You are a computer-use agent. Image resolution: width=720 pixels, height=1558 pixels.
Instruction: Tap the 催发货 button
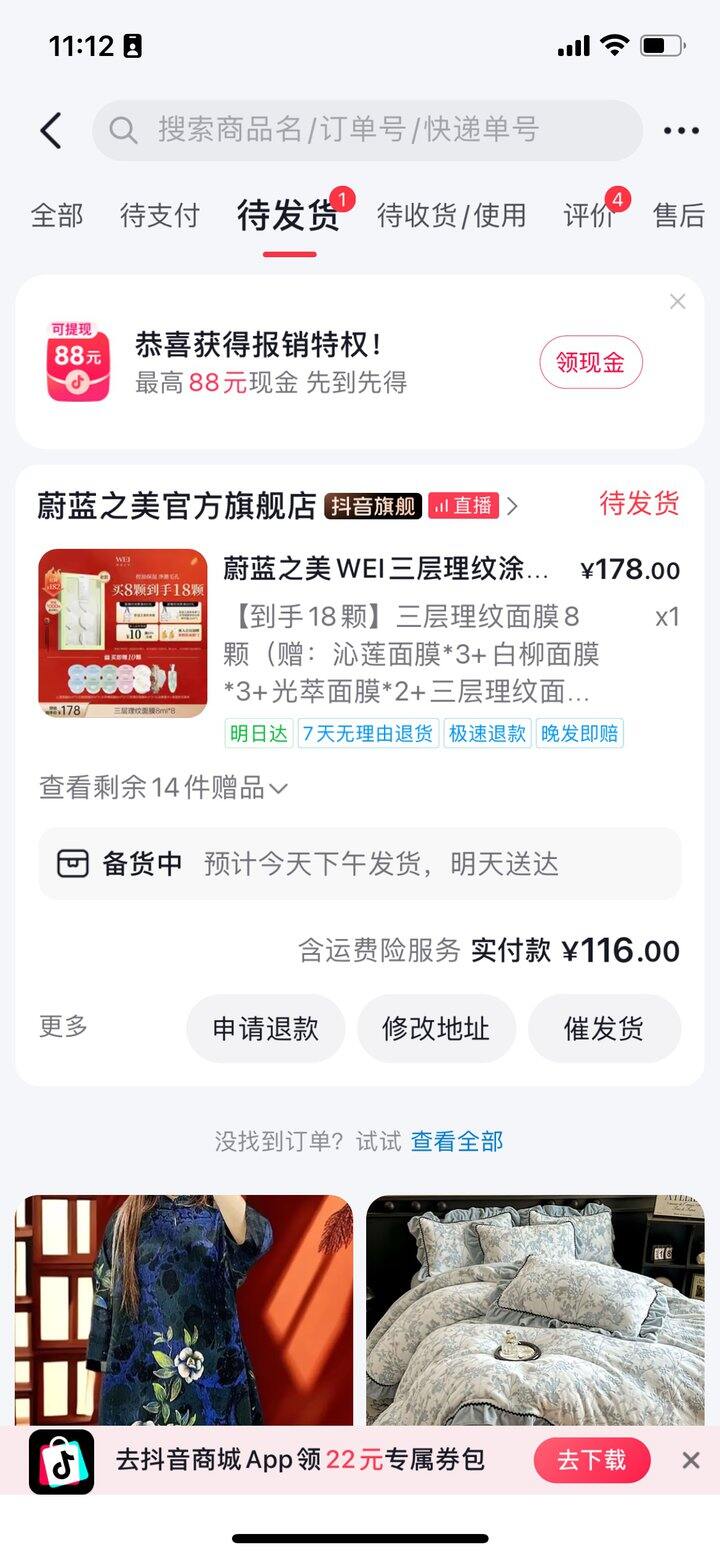coord(604,1028)
